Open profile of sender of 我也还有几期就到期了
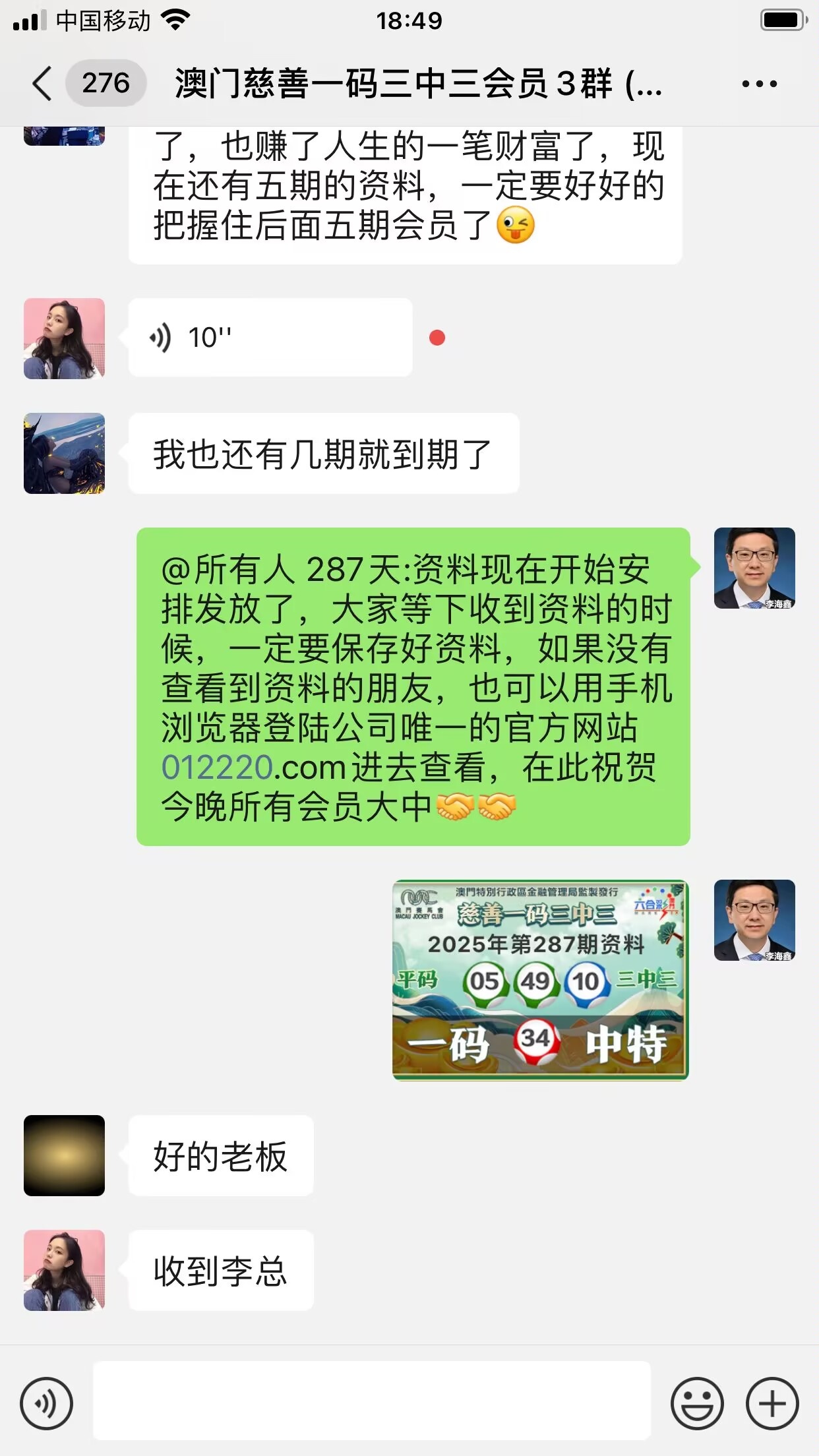Image resolution: width=819 pixels, height=1456 pixels. pyautogui.click(x=65, y=454)
